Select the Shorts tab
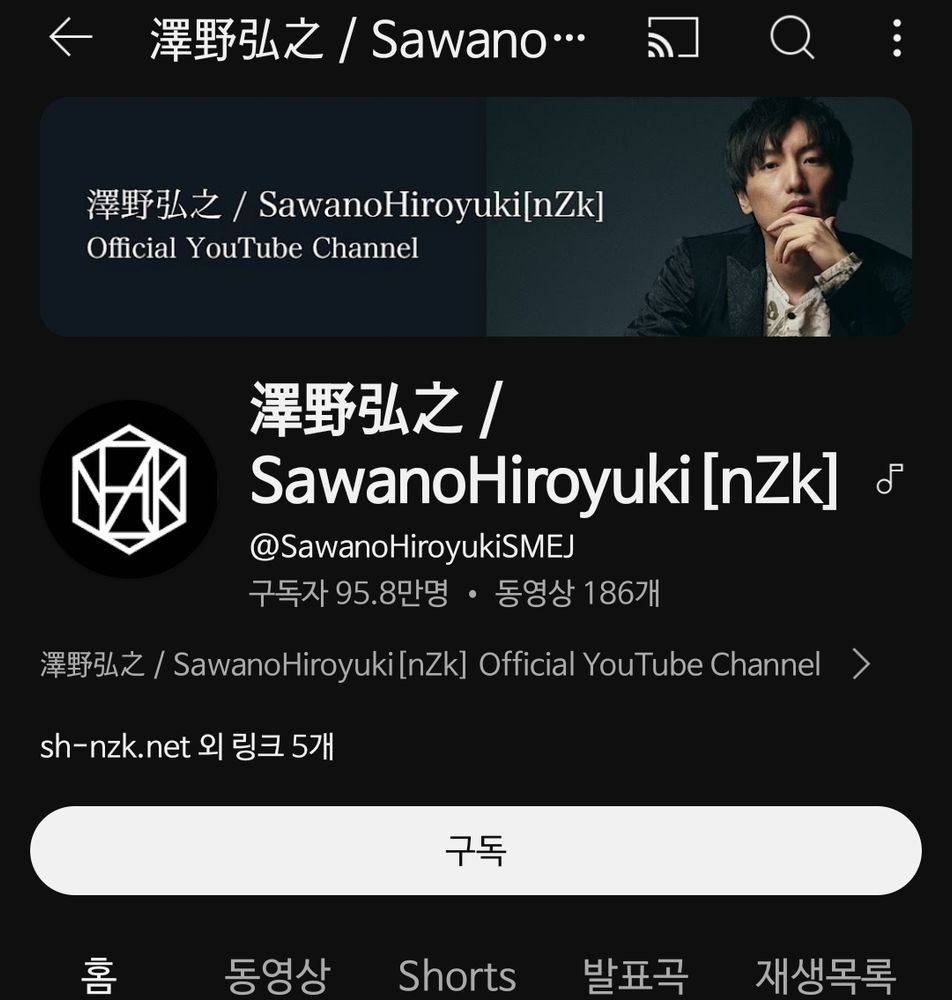This screenshot has width=952, height=1000. click(457, 975)
